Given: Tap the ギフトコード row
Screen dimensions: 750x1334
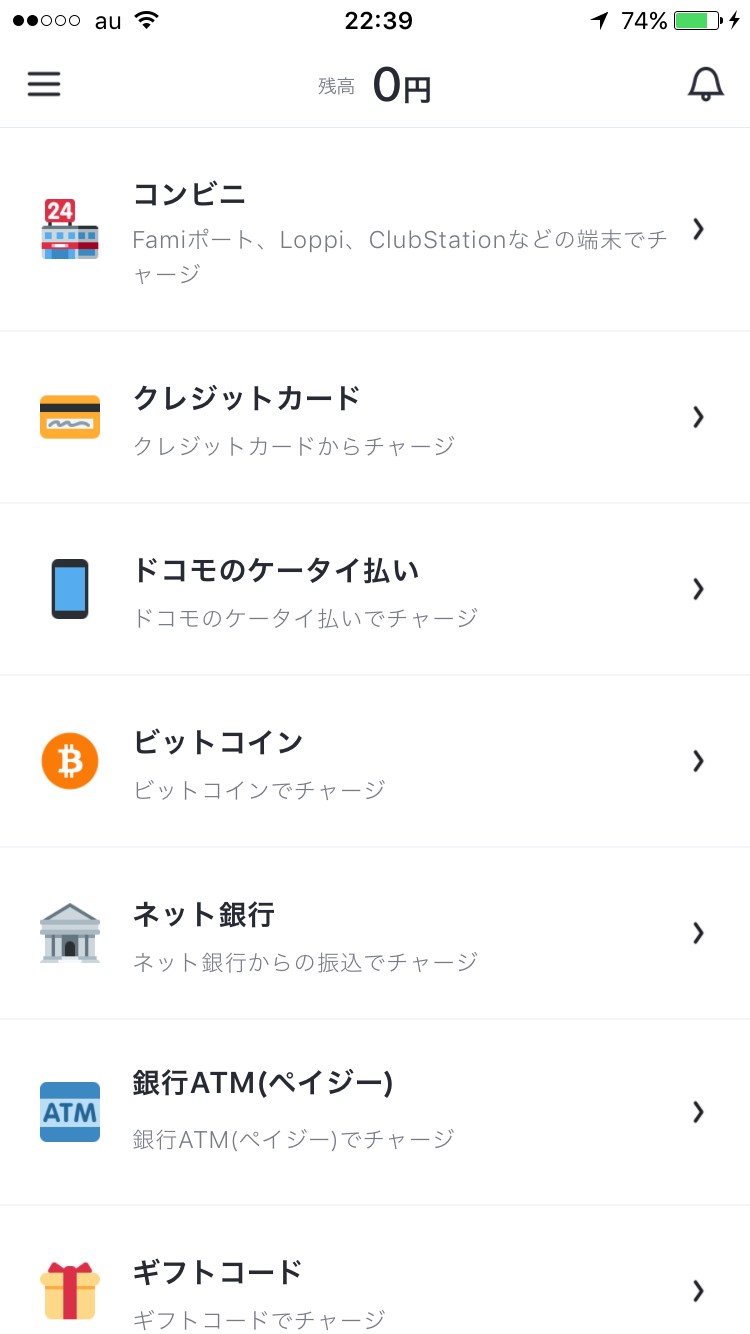Looking at the screenshot, I should click(x=375, y=1290).
